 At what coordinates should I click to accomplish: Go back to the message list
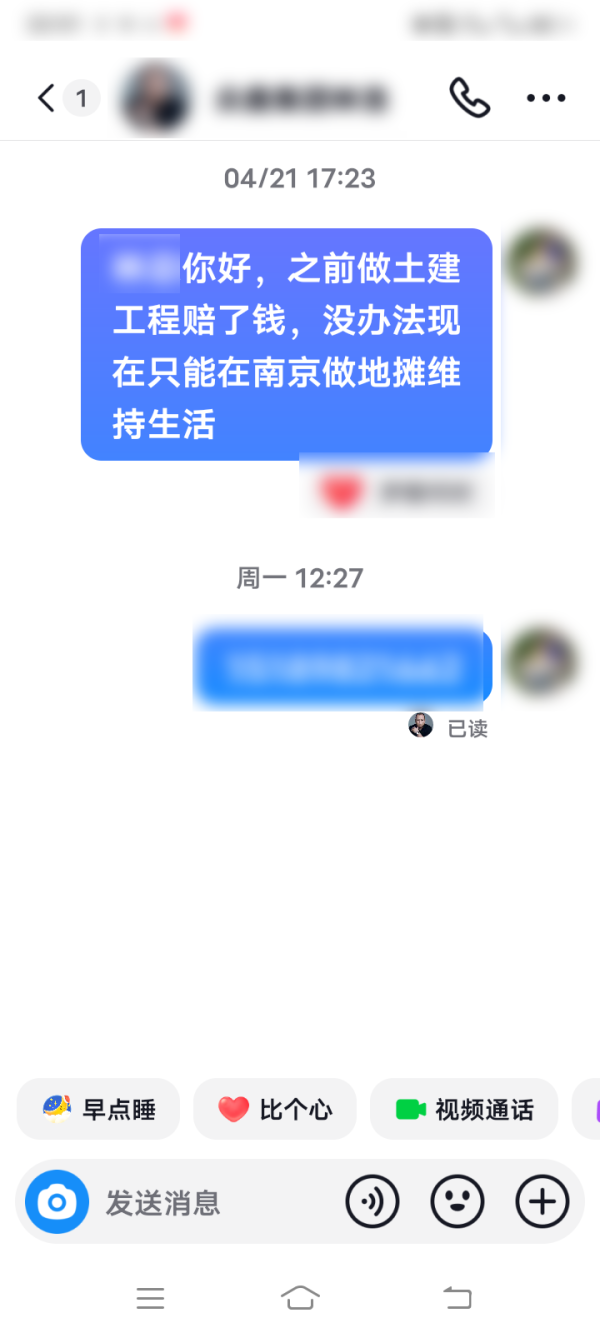(x=46, y=98)
